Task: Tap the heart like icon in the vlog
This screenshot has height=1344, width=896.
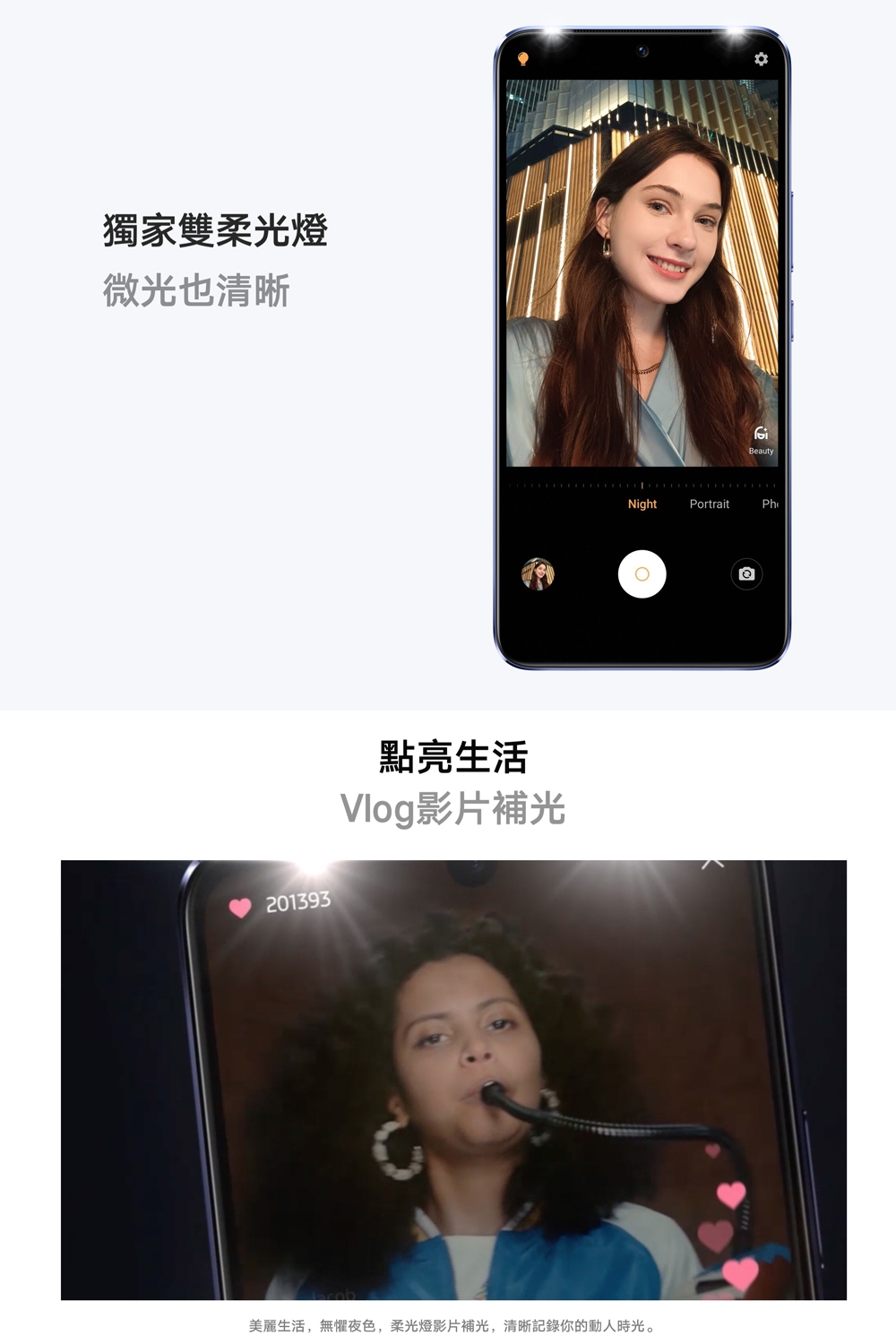Action: point(237,907)
